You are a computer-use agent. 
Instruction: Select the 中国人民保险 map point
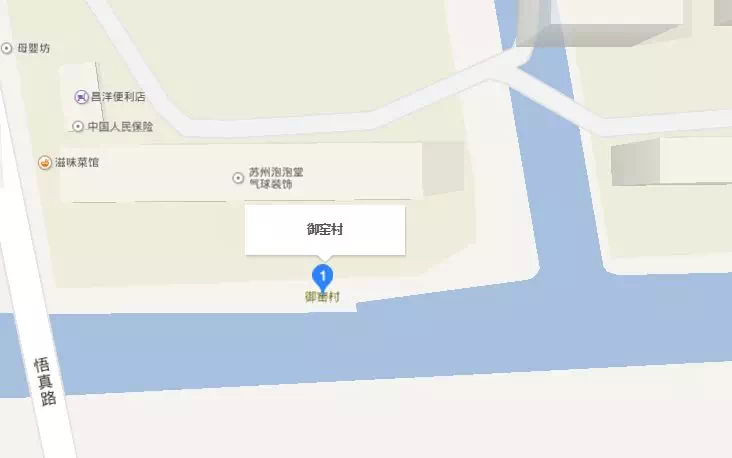(79, 127)
